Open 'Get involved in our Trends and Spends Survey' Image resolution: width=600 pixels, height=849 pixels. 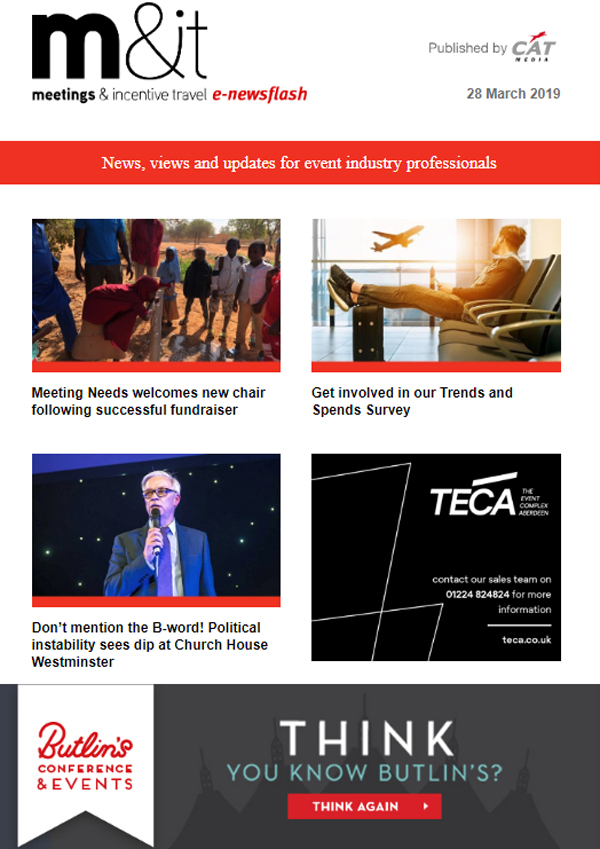(x=412, y=402)
